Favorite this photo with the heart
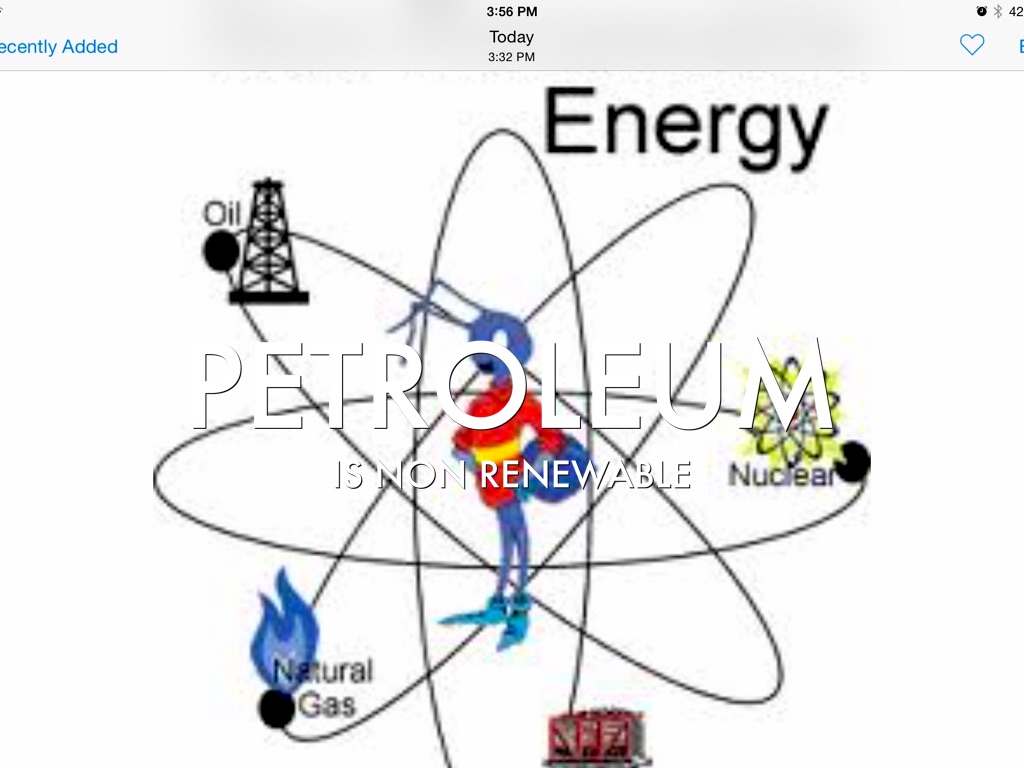The image size is (1024, 768). [971, 45]
